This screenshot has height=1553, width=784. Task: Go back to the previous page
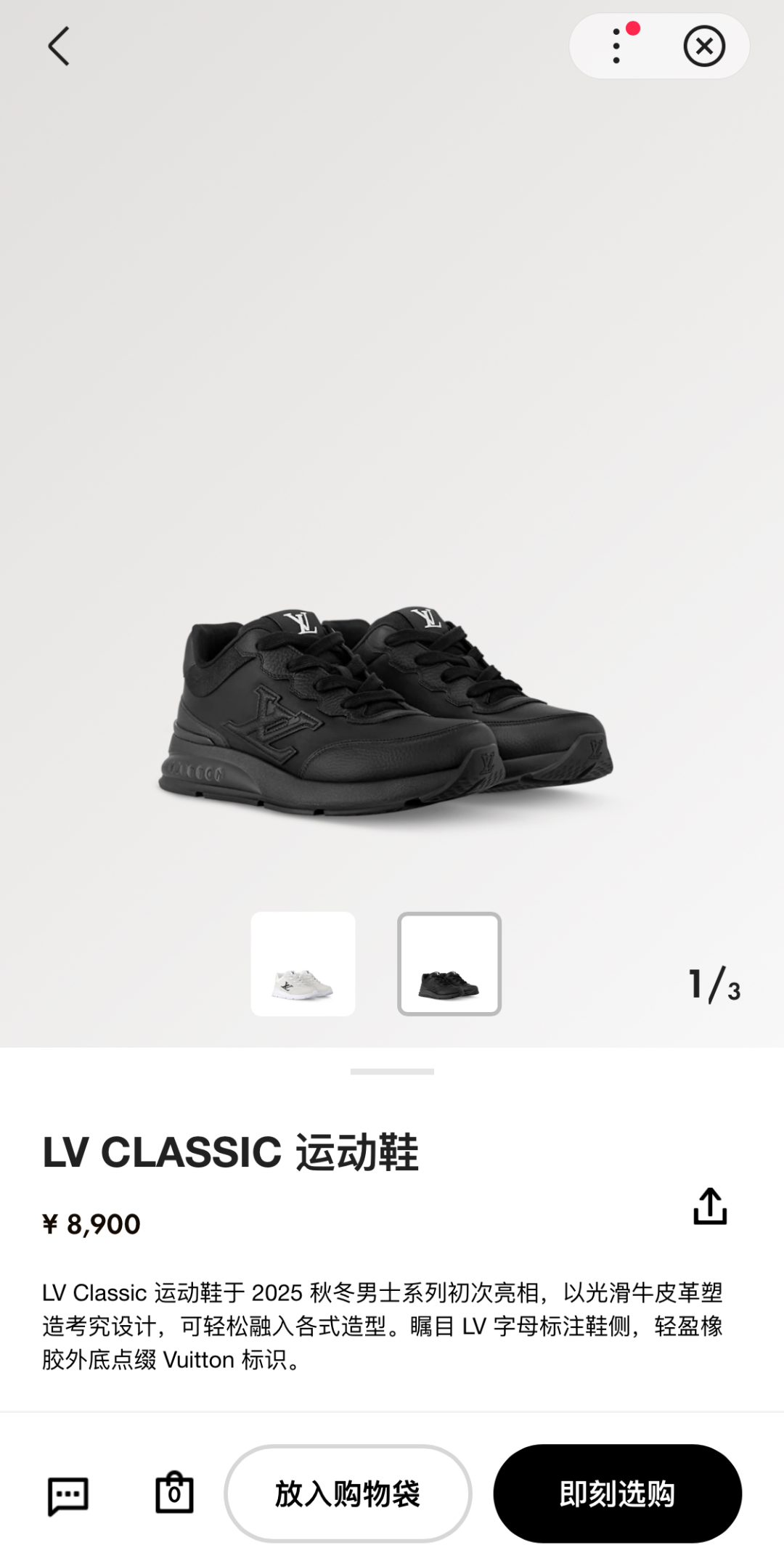click(x=59, y=46)
